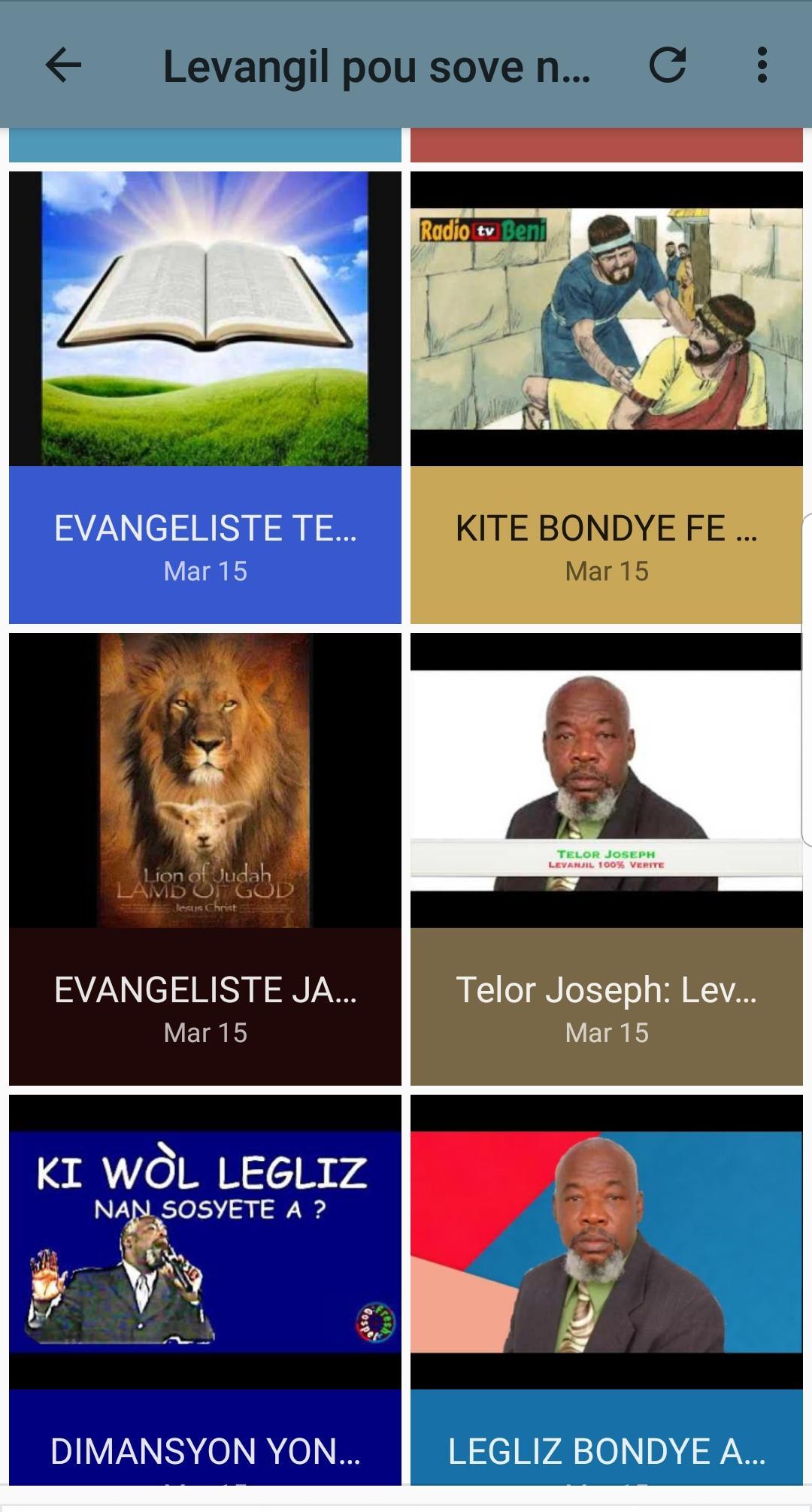Open the Telor Joseph: Lev... card
Screen dimensions: 812x1512
click(607, 859)
